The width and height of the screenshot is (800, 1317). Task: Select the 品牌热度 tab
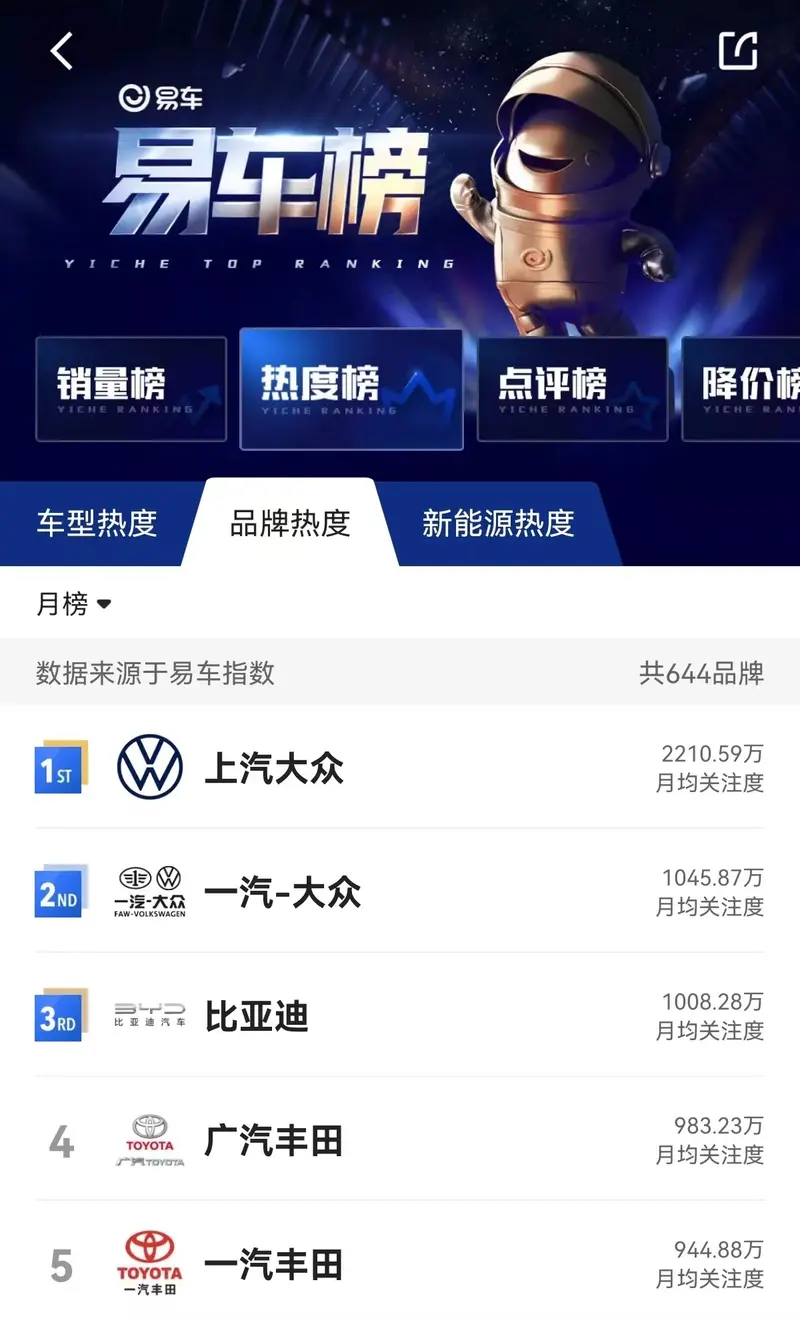(290, 523)
